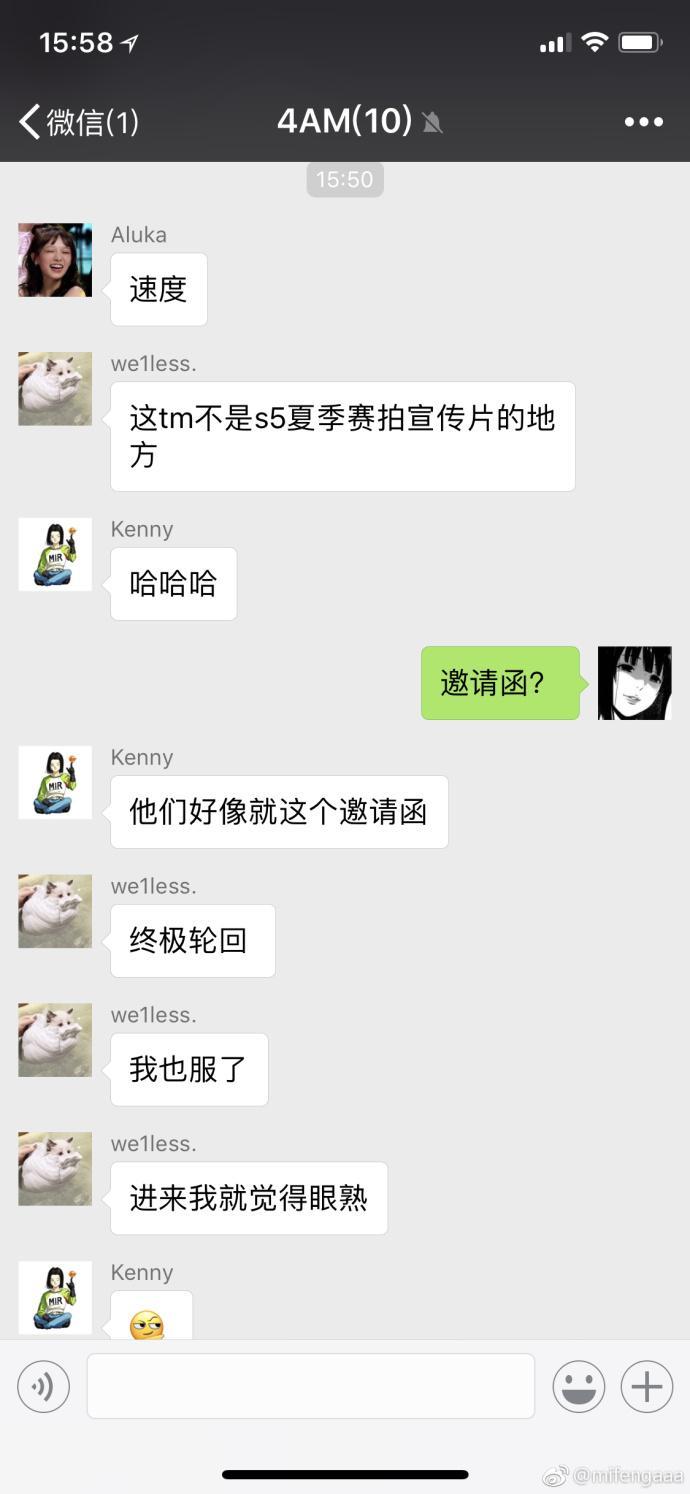Go back to the WeChat chat list

(x=78, y=122)
